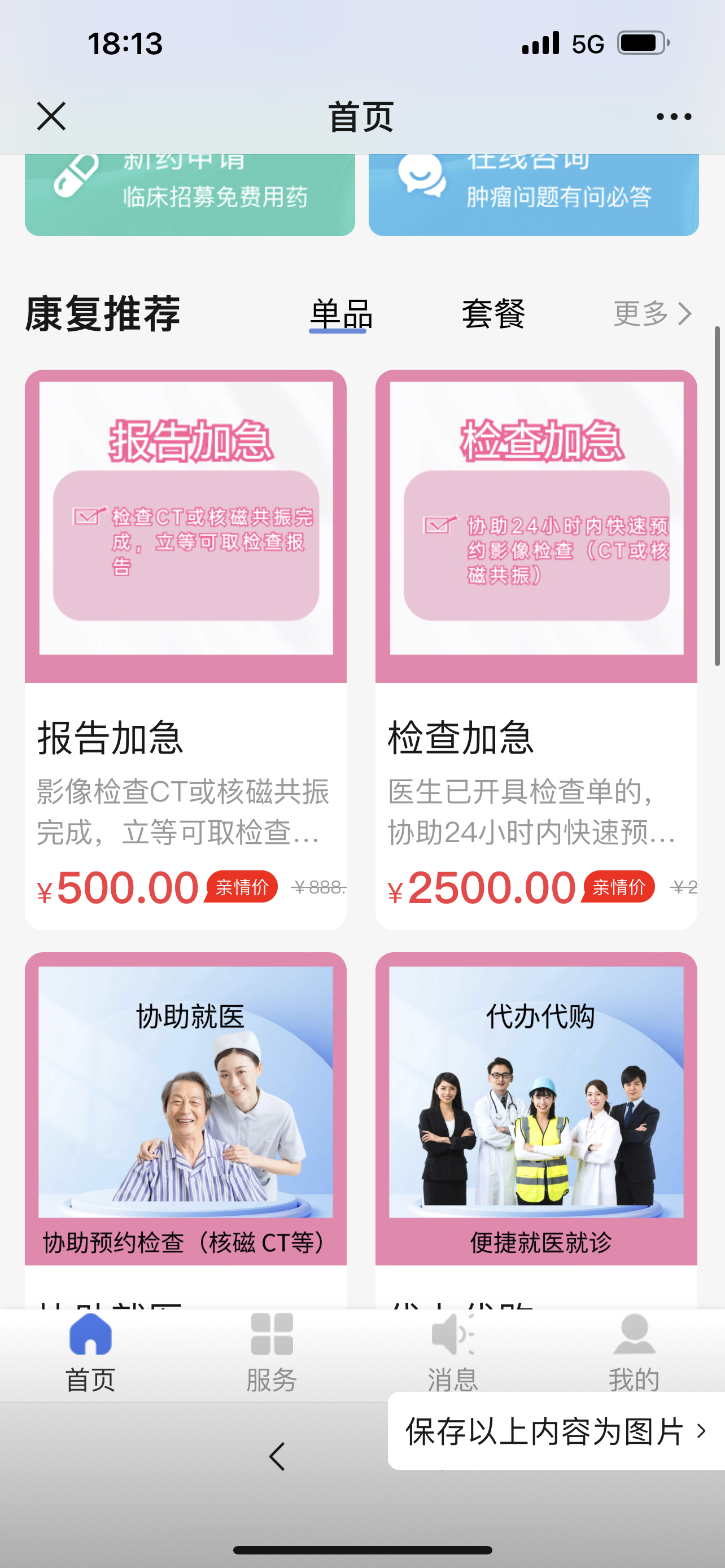Open the 检查加急 product card
Image resolution: width=725 pixels, height=1568 pixels.
click(536, 649)
